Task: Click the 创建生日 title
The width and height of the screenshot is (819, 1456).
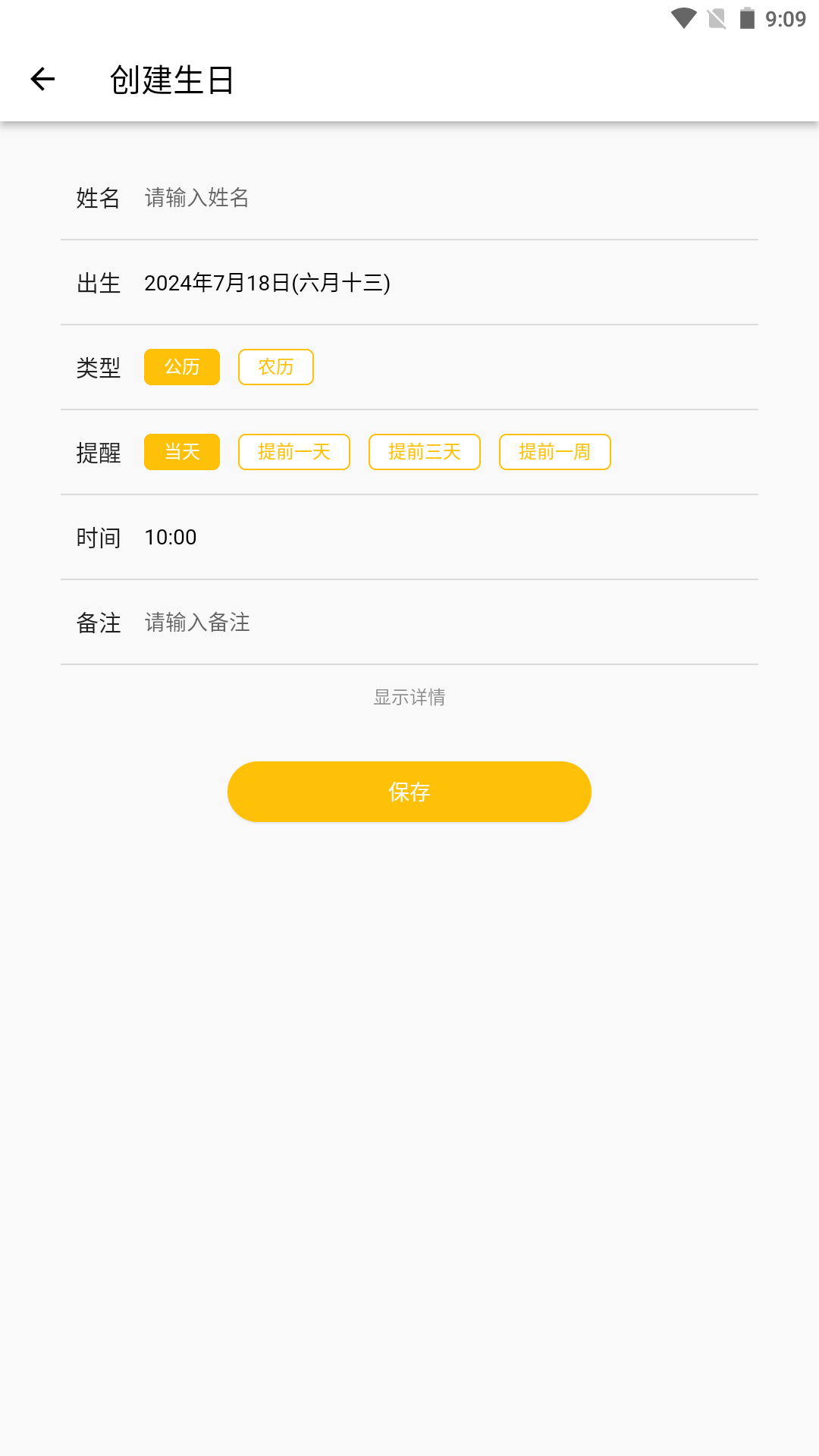Action: (x=171, y=79)
